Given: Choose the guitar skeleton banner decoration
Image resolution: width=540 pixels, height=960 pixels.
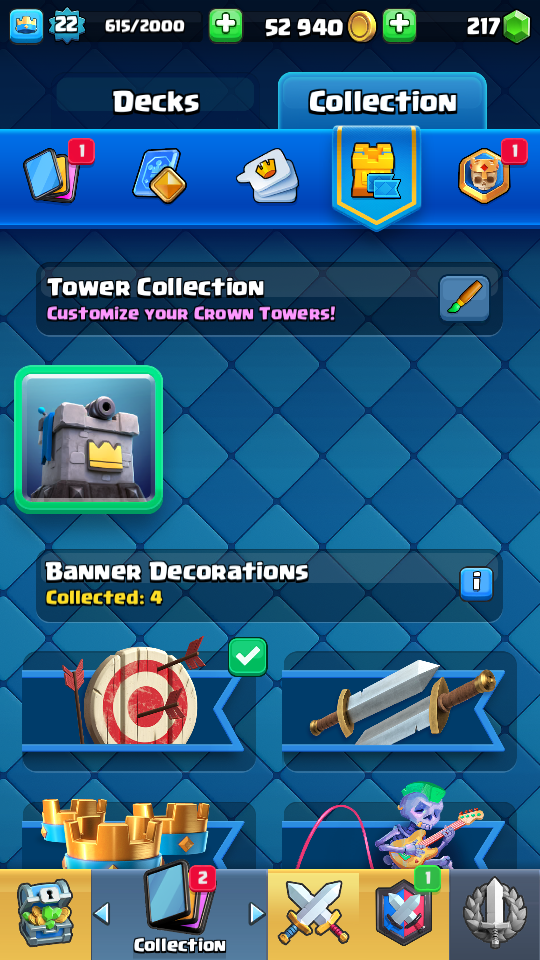Looking at the screenshot, I should click(x=399, y=835).
